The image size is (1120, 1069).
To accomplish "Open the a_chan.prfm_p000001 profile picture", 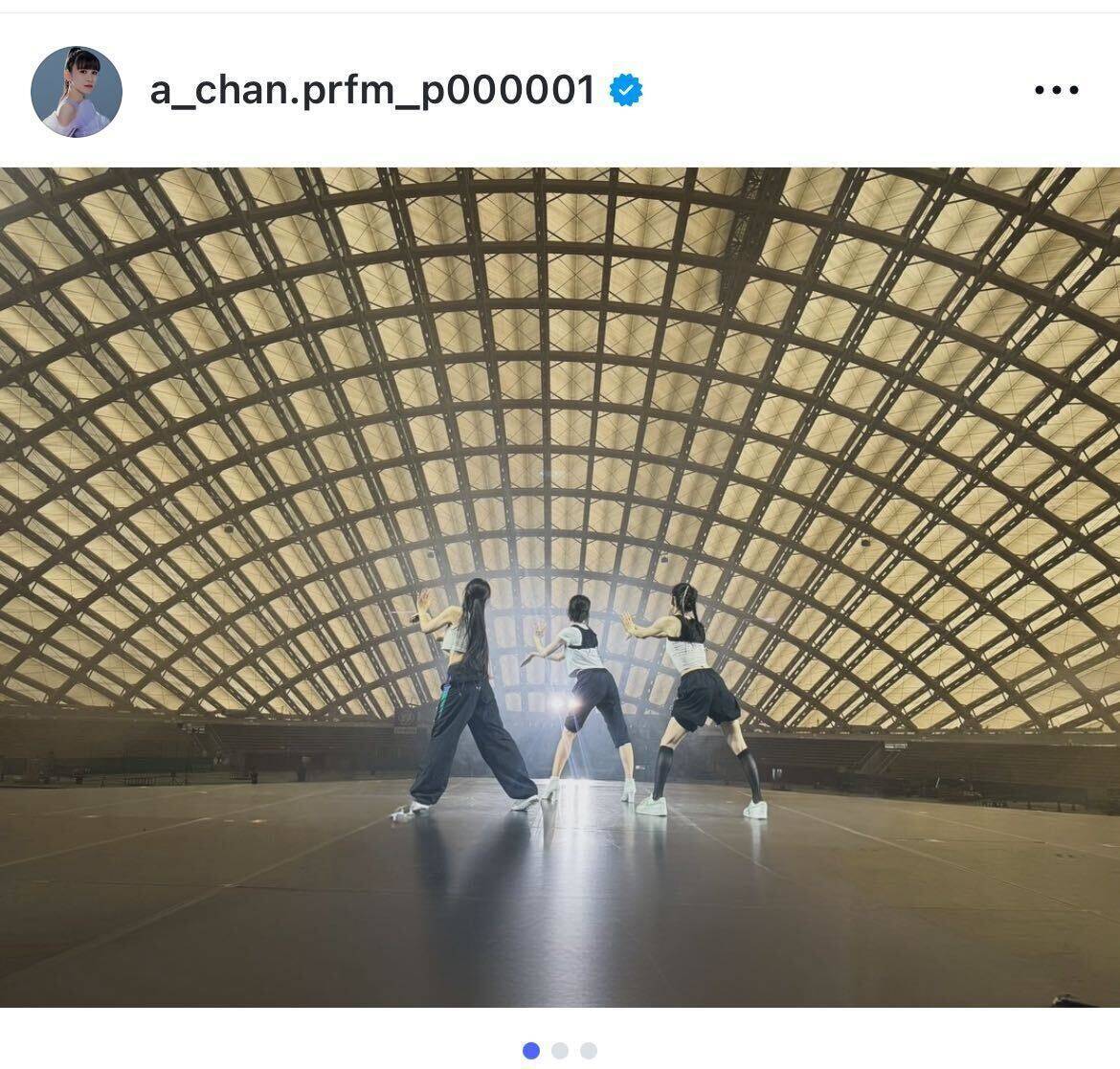I will coord(77,92).
